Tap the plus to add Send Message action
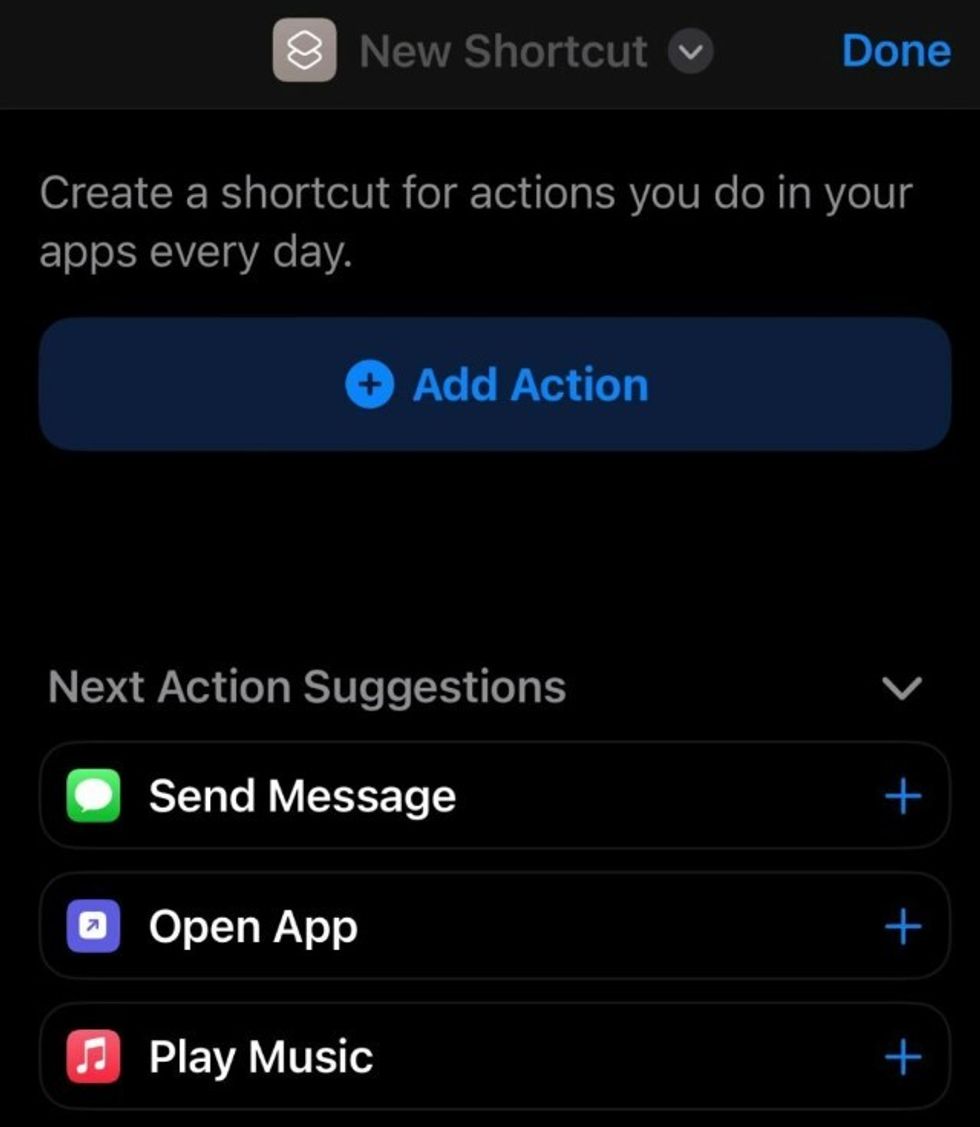 (x=903, y=795)
